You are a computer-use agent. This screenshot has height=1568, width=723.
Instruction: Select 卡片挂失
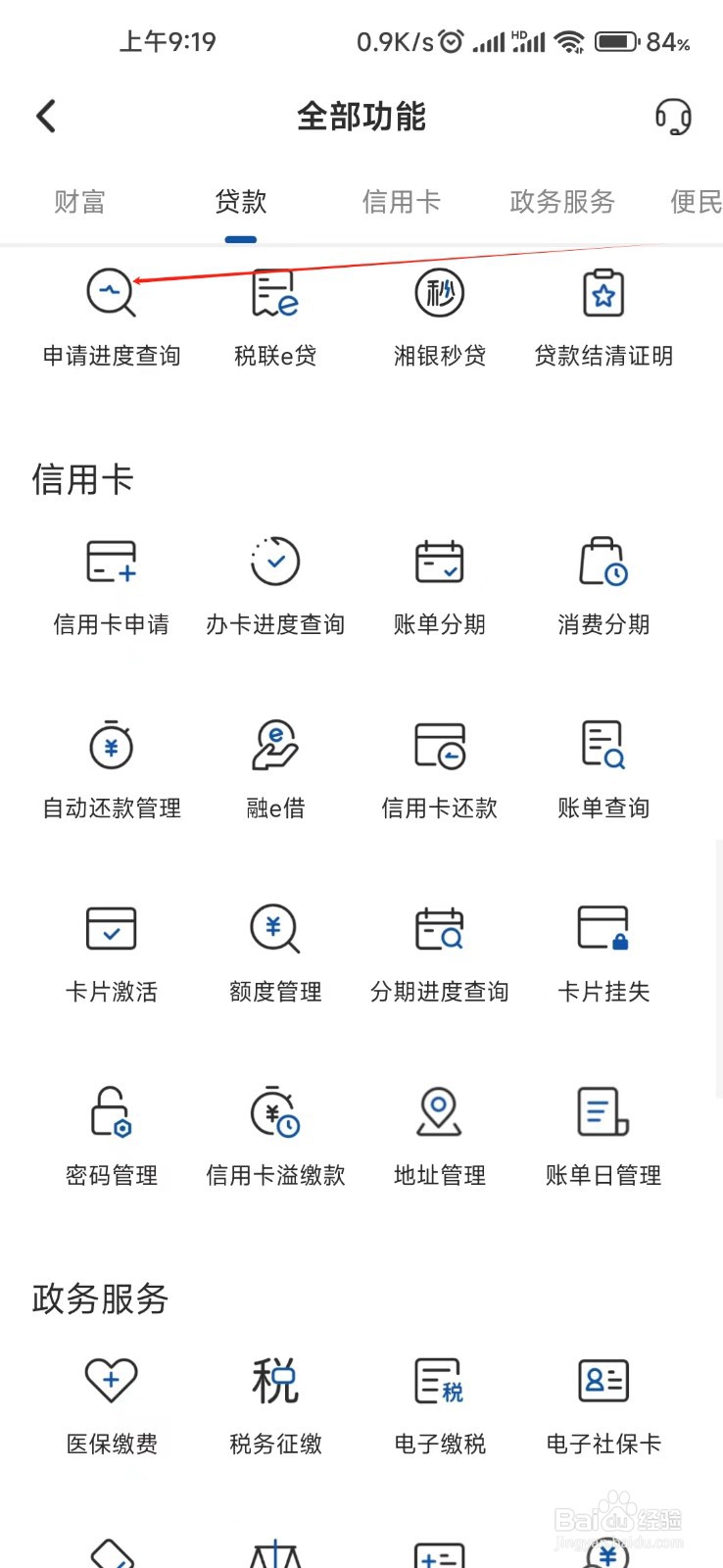tap(603, 952)
